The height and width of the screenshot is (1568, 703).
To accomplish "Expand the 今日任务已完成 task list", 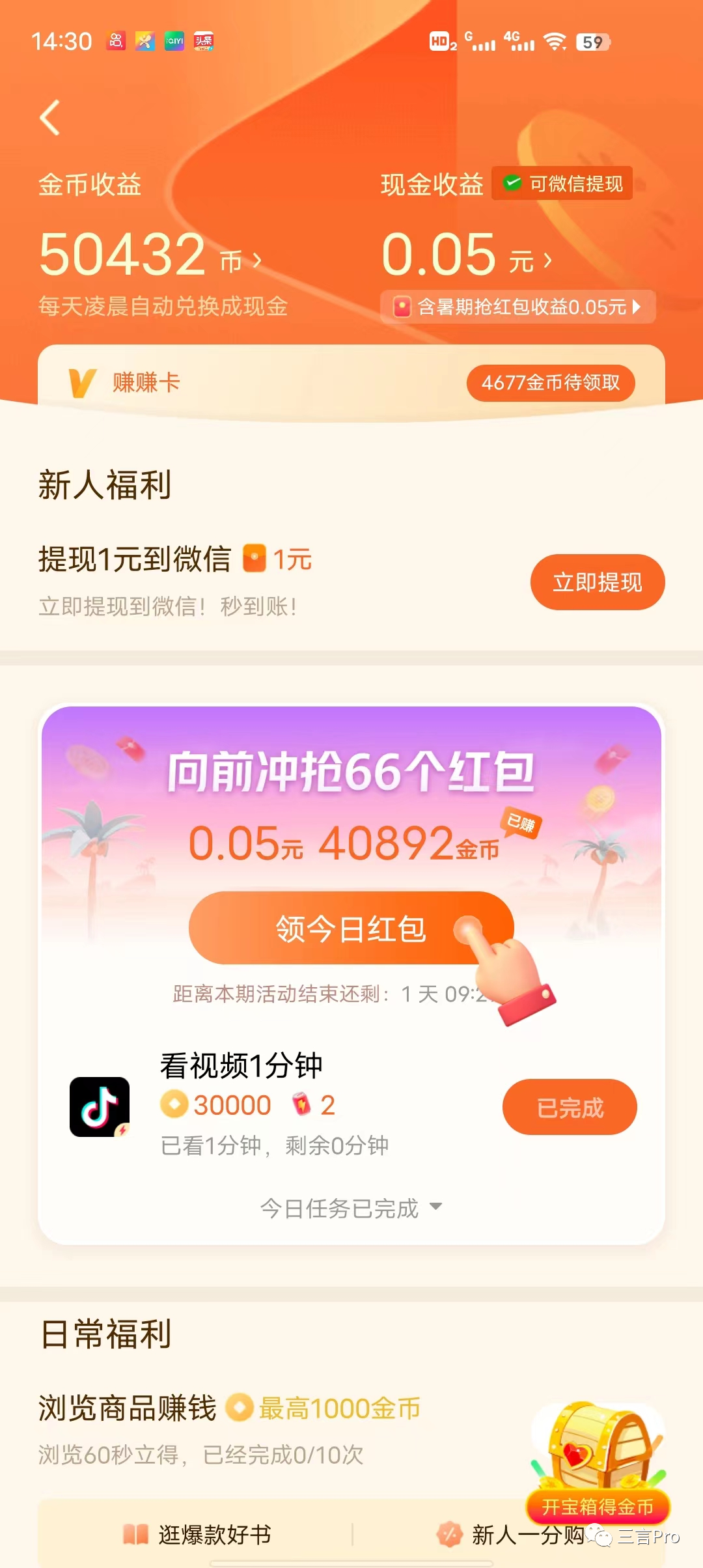I will (x=351, y=1209).
